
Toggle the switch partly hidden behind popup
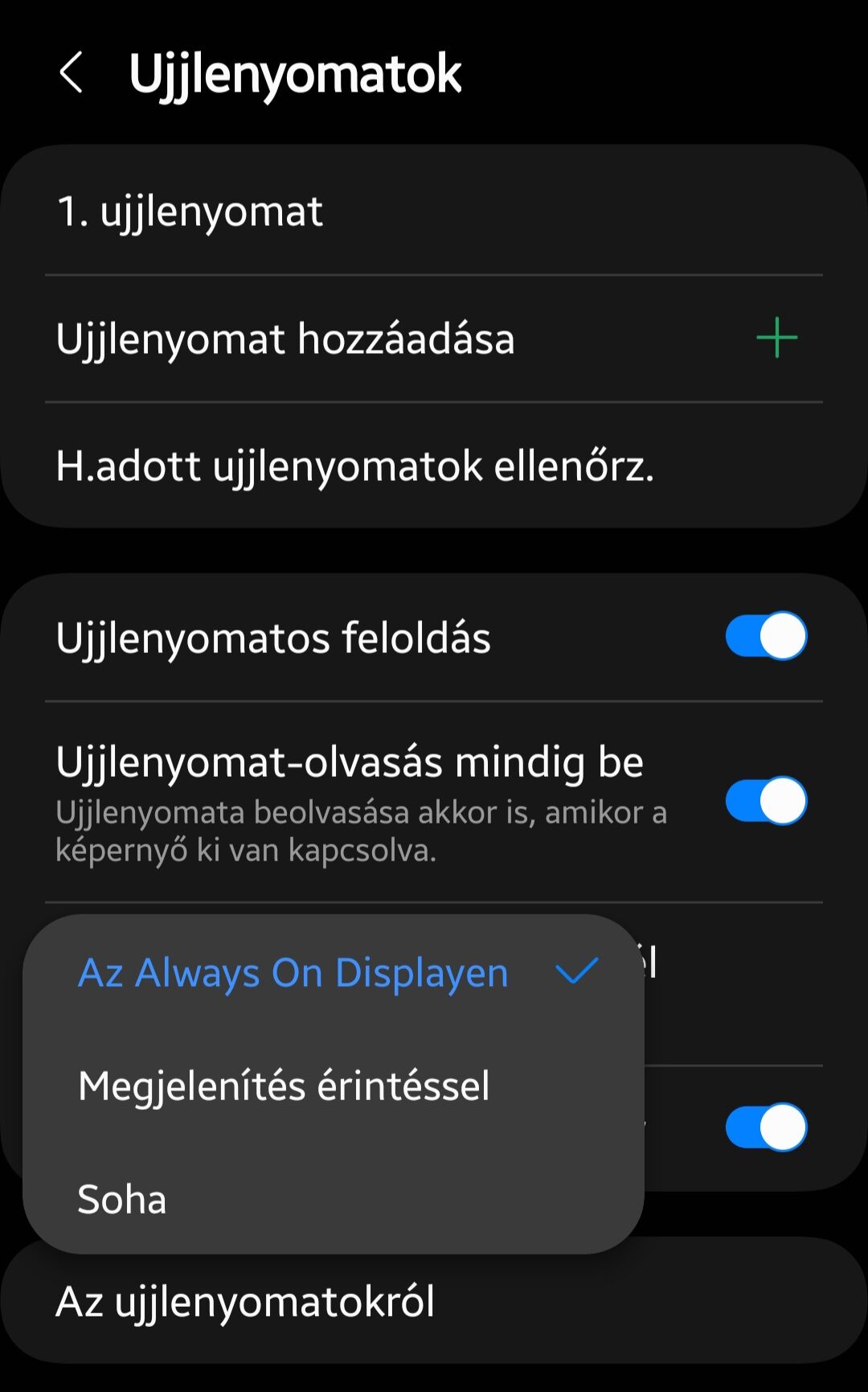click(x=766, y=1127)
